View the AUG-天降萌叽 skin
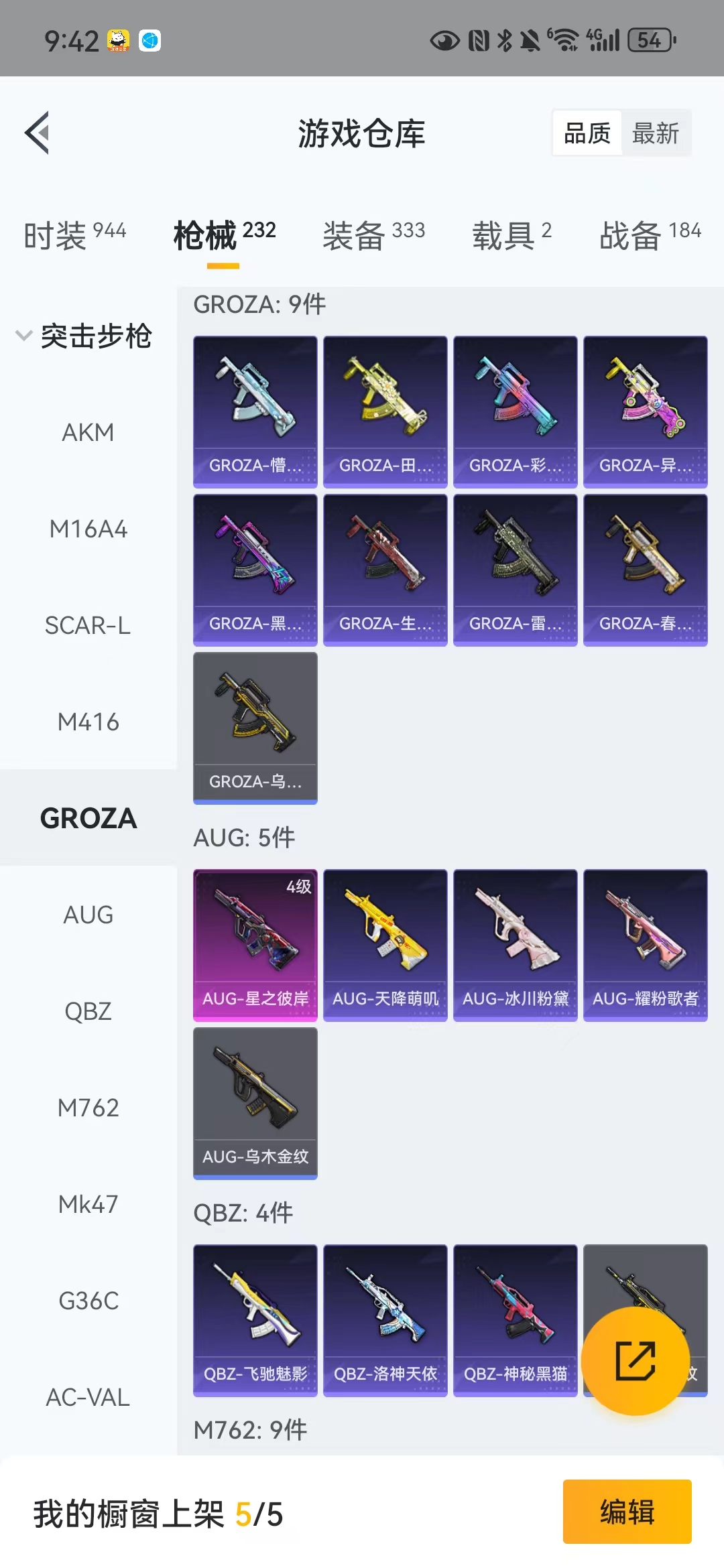The width and height of the screenshot is (724, 1568). pyautogui.click(x=385, y=945)
